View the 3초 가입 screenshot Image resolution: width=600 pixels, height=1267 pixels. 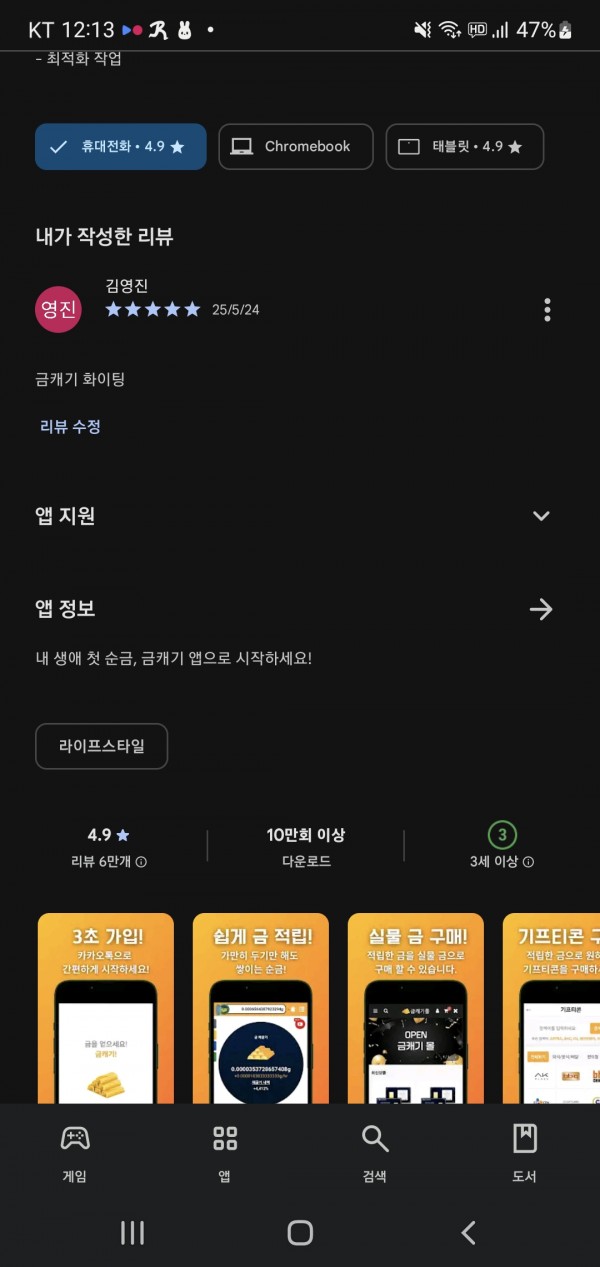pyautogui.click(x=106, y=1009)
